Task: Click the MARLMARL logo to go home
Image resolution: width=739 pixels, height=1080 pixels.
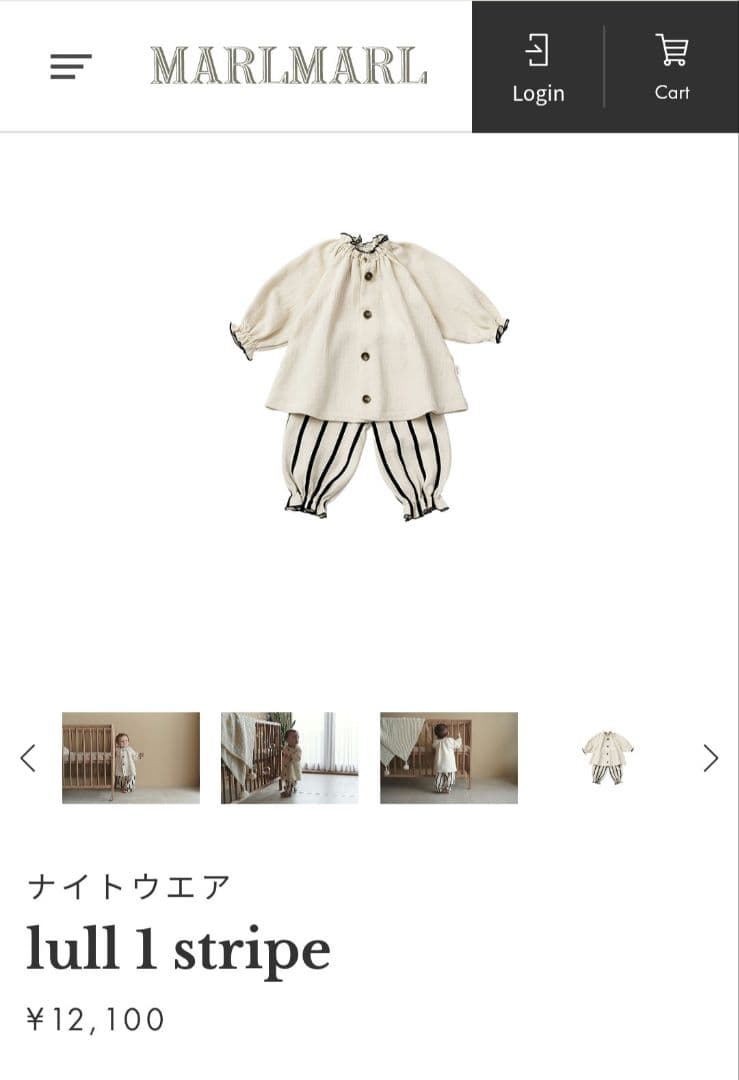Action: click(x=289, y=63)
